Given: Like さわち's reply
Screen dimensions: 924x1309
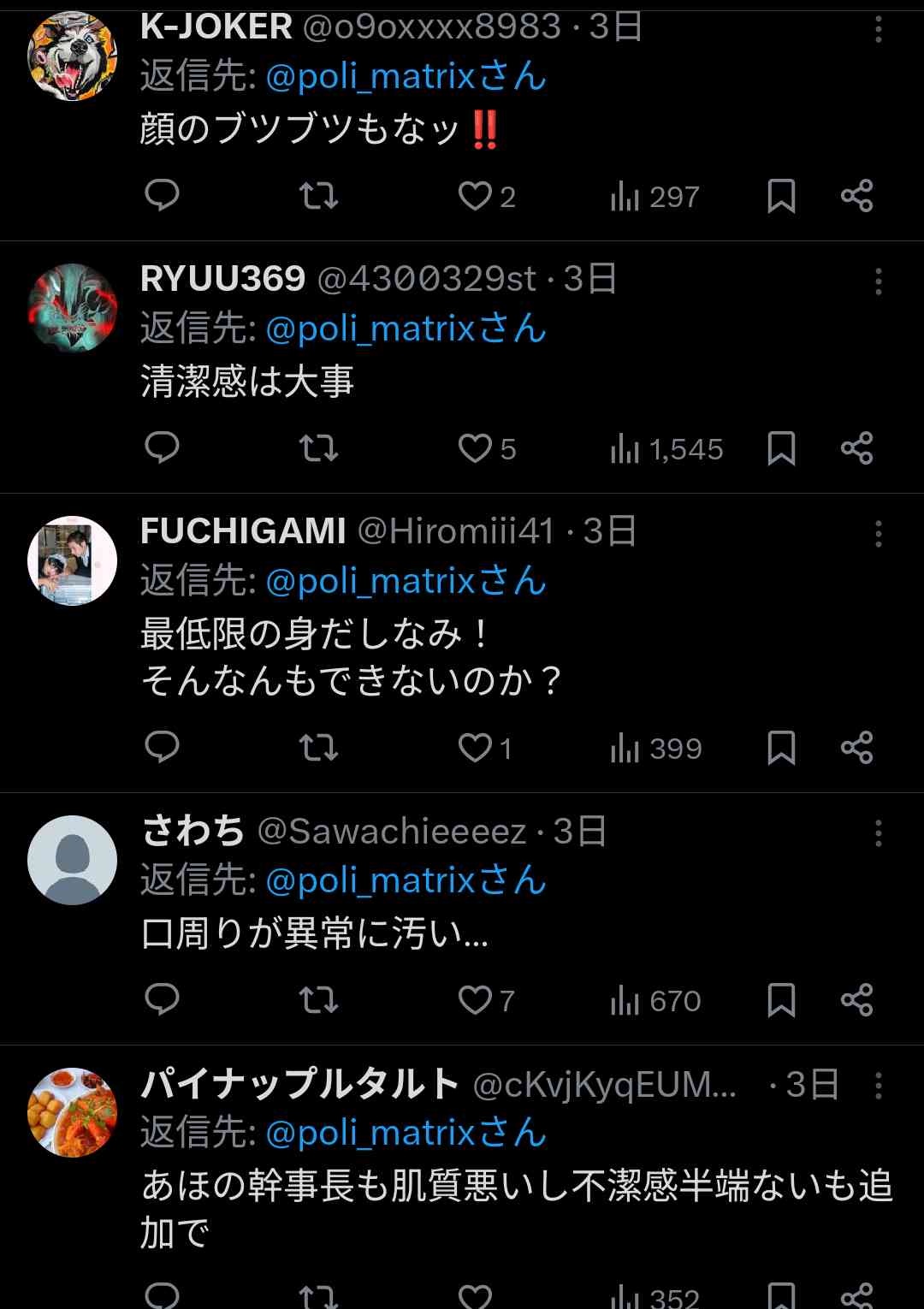Looking at the screenshot, I should pyautogui.click(x=476, y=1000).
